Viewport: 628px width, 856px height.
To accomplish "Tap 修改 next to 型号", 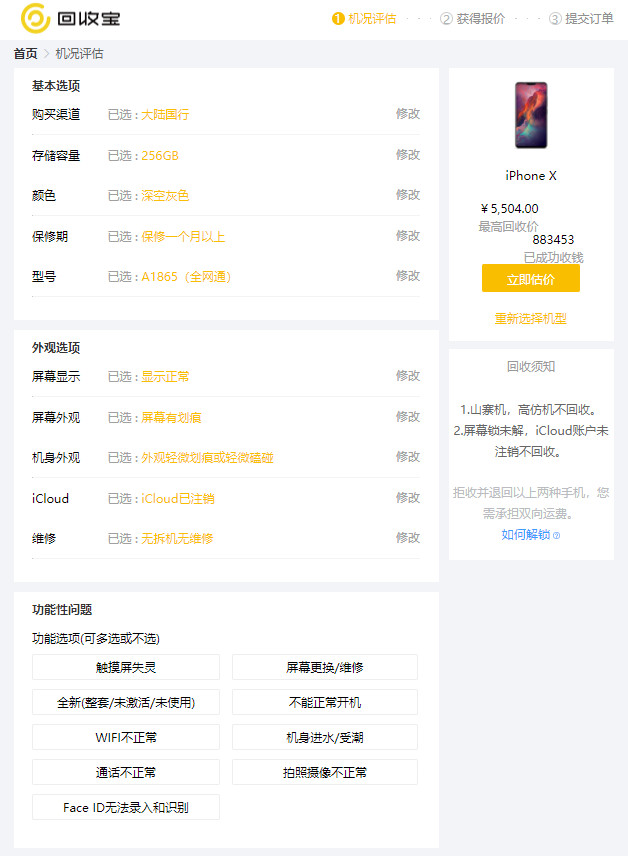I will click(407, 276).
